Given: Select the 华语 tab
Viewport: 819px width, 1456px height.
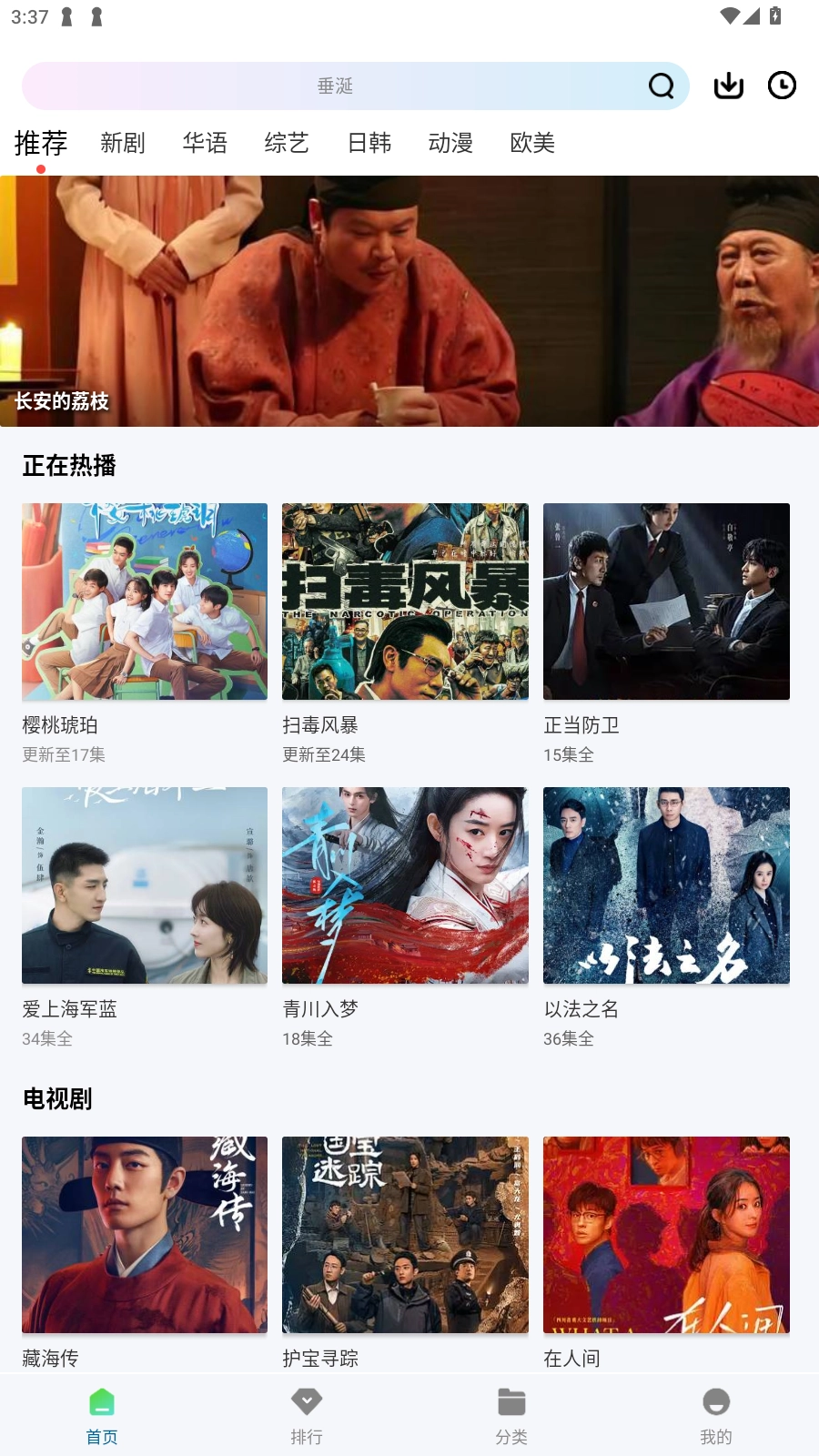Looking at the screenshot, I should [205, 143].
